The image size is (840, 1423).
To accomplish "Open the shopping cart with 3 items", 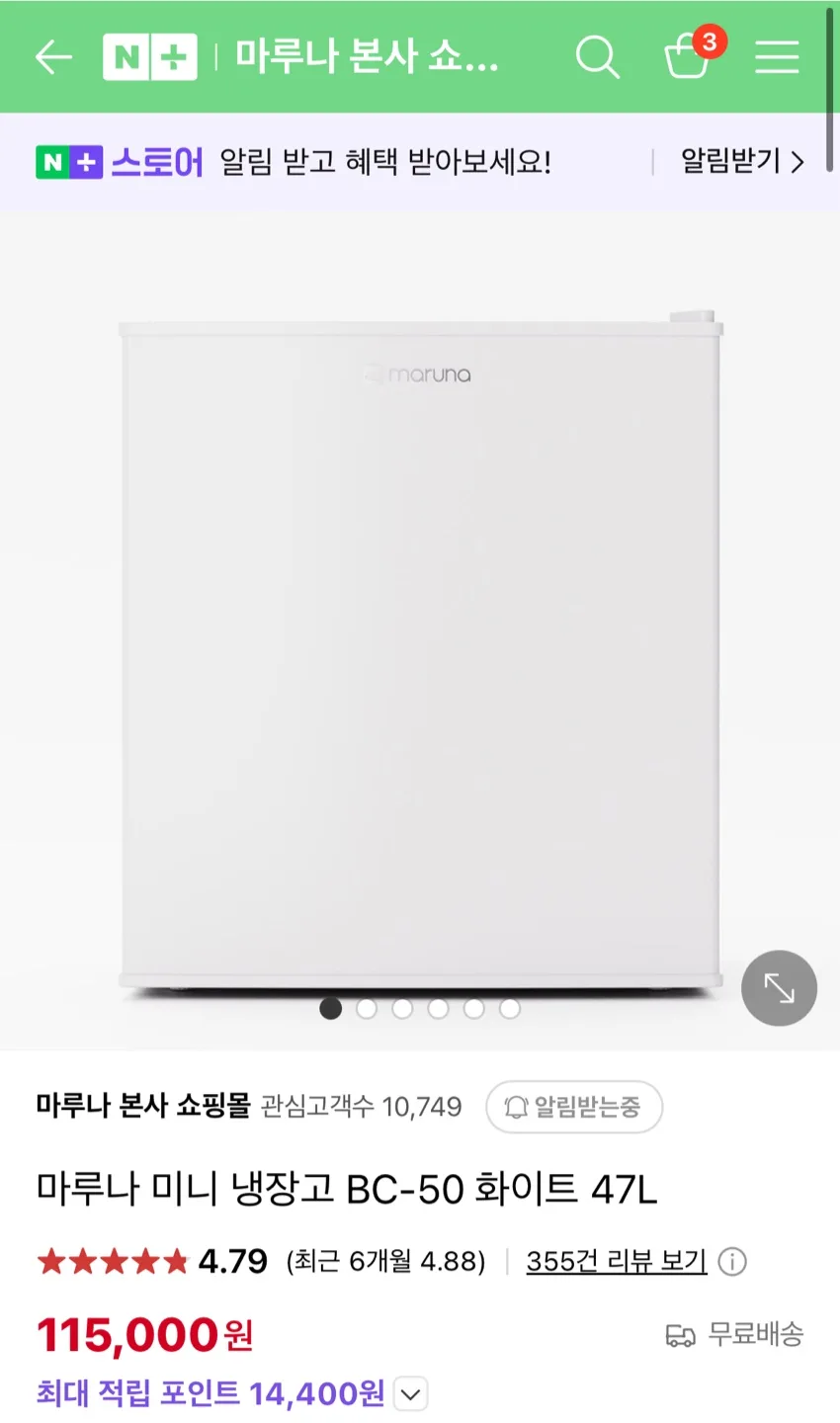I will coord(688,59).
